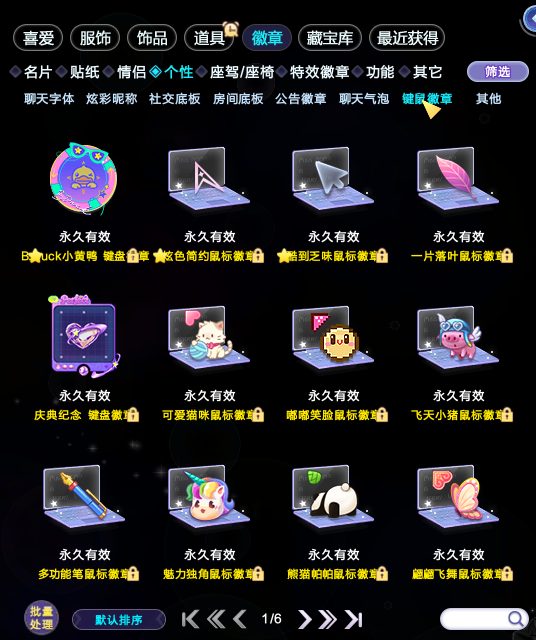Viewport: 536px width, 640px height.
Task: Open the 最近获得 tab
Action: pyautogui.click(x=407, y=38)
